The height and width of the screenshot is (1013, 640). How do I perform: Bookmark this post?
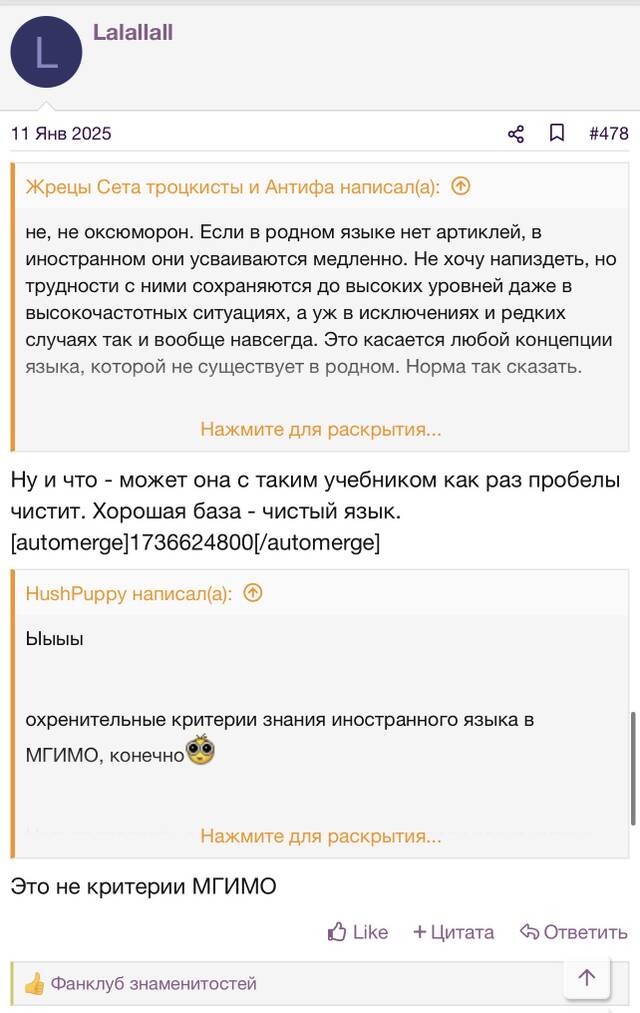click(557, 133)
